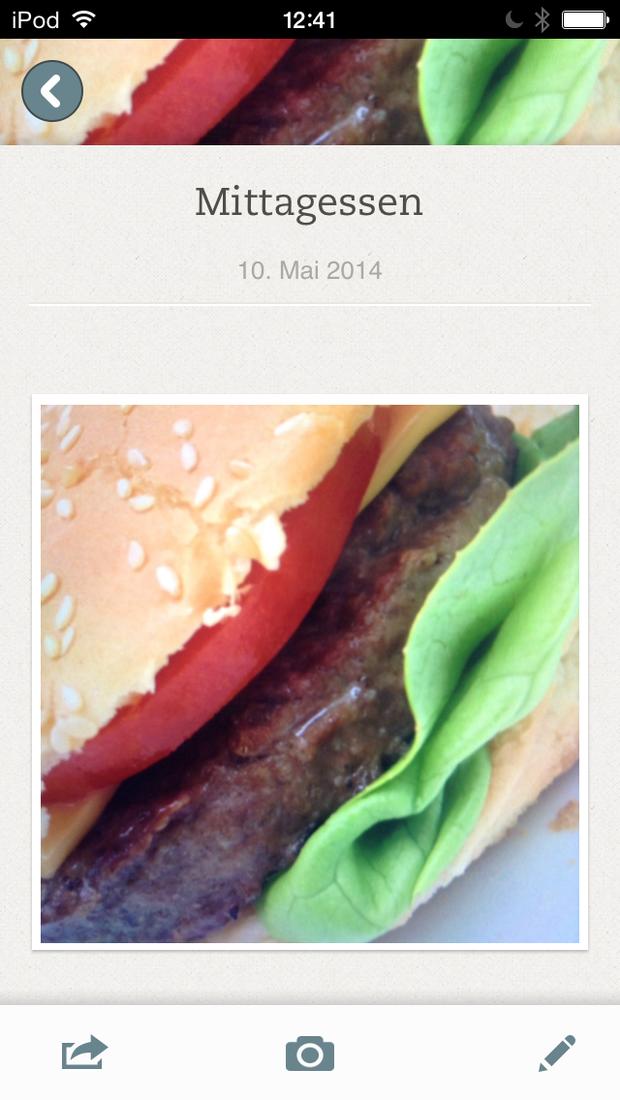Open the burger photo in full view

click(309, 673)
